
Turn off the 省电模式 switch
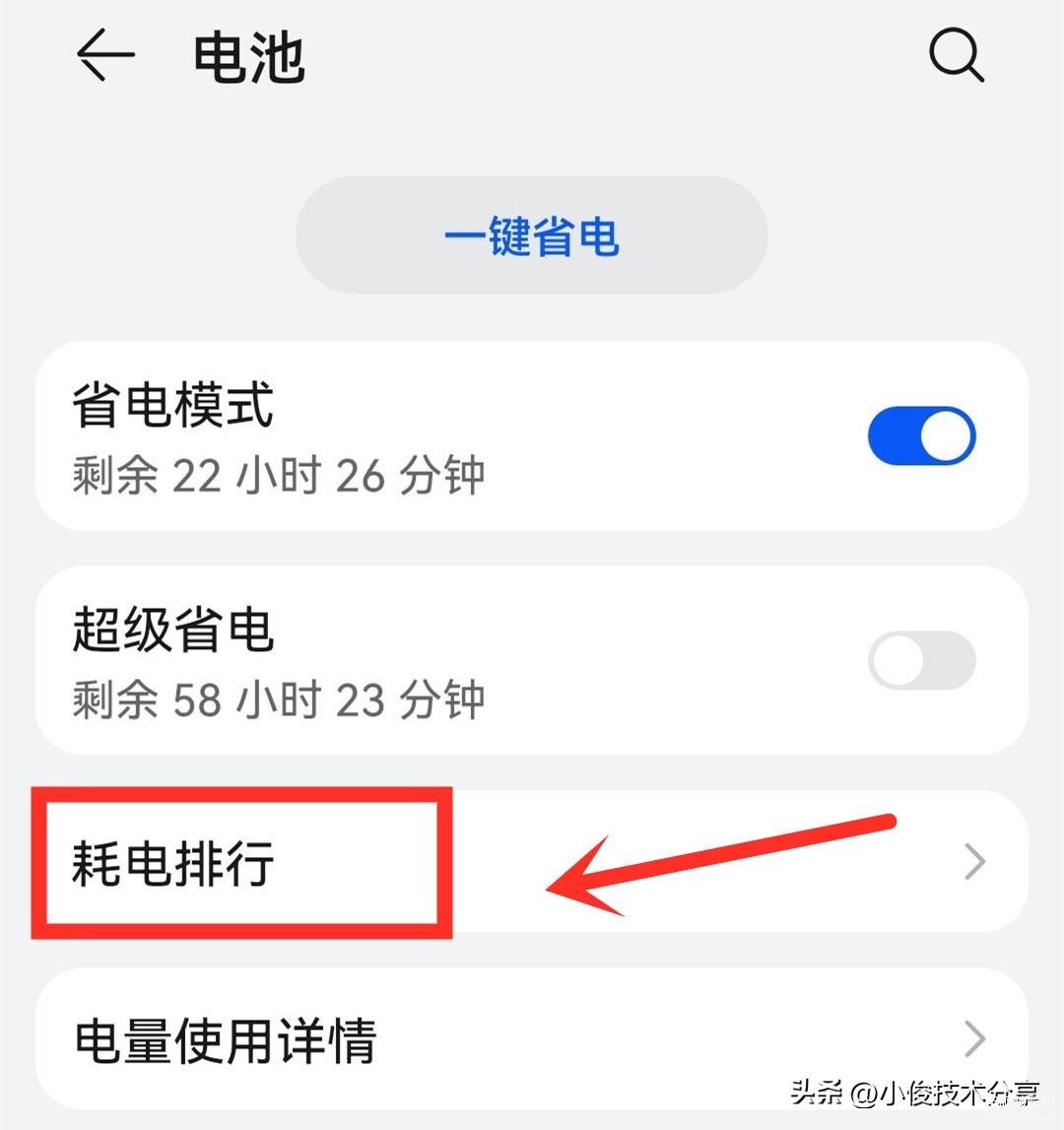[921, 435]
